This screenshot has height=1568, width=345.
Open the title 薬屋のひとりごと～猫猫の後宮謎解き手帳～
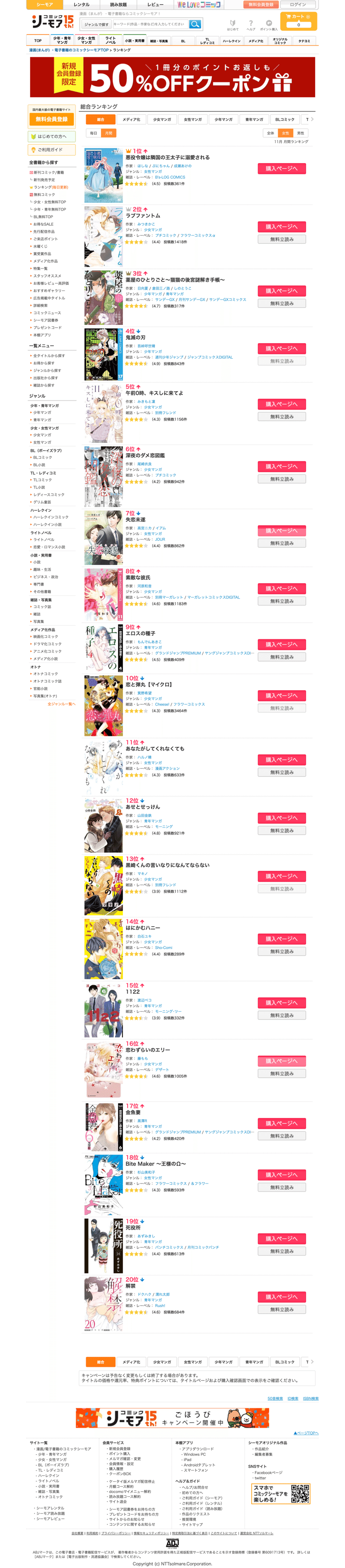[x=175, y=280]
